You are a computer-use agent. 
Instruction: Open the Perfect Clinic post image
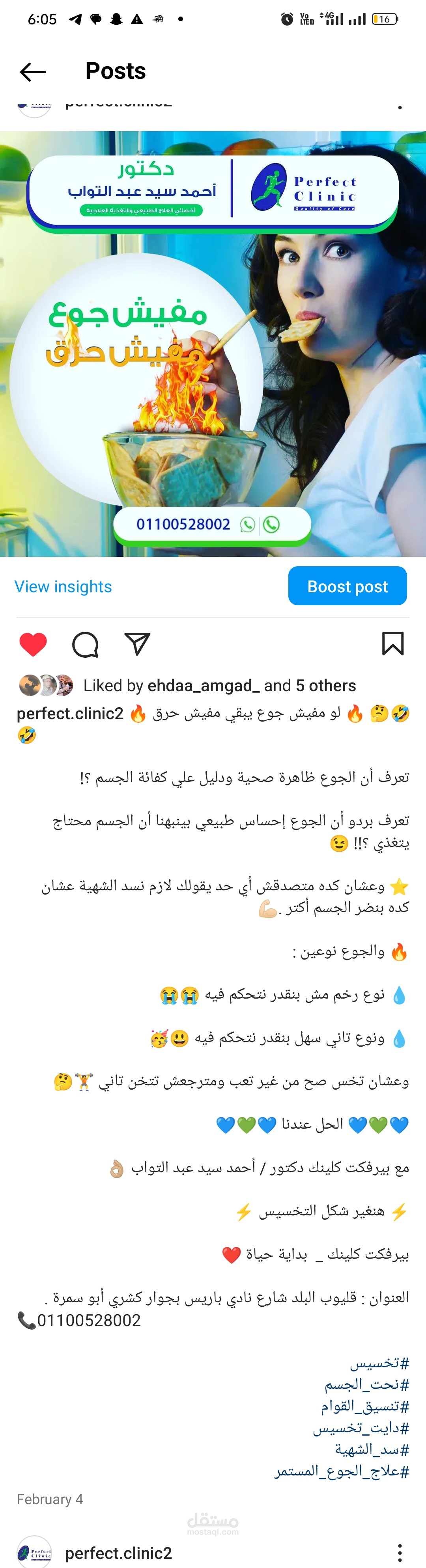click(x=213, y=344)
